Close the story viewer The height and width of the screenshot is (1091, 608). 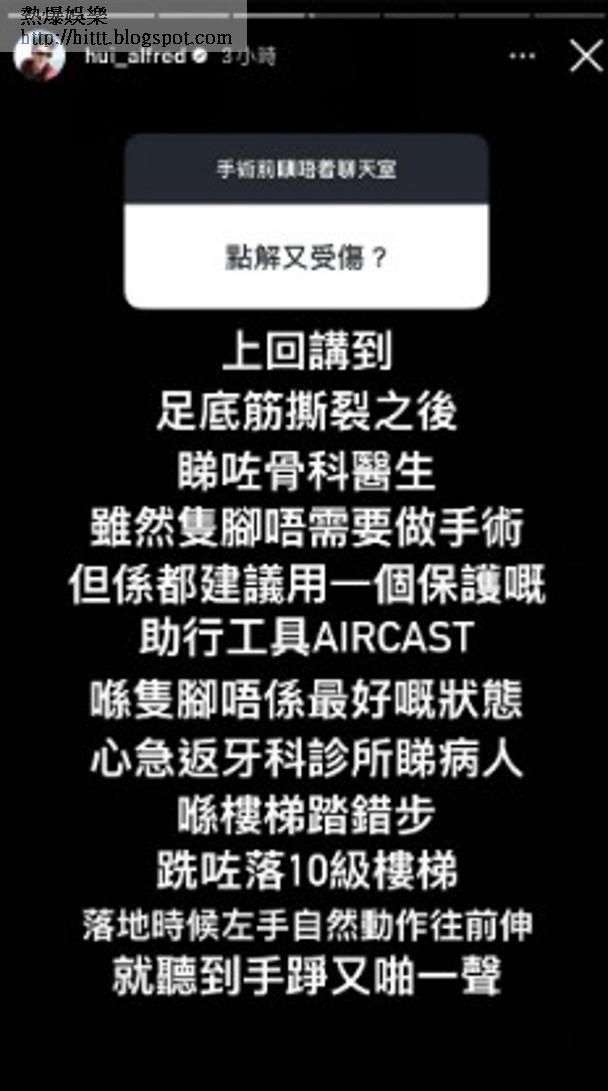(586, 56)
